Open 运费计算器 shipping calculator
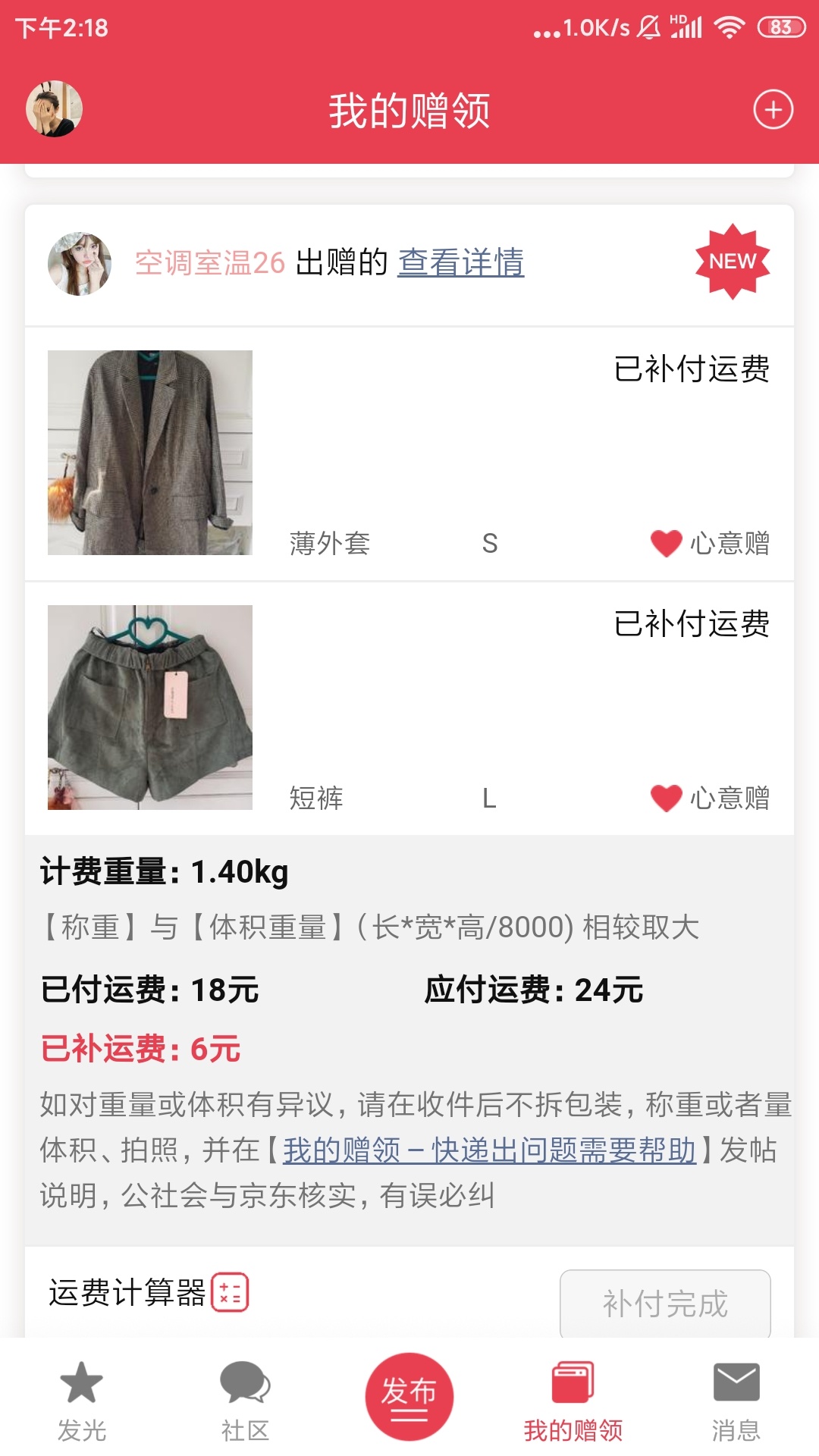This screenshot has width=819, height=1456. (149, 1292)
